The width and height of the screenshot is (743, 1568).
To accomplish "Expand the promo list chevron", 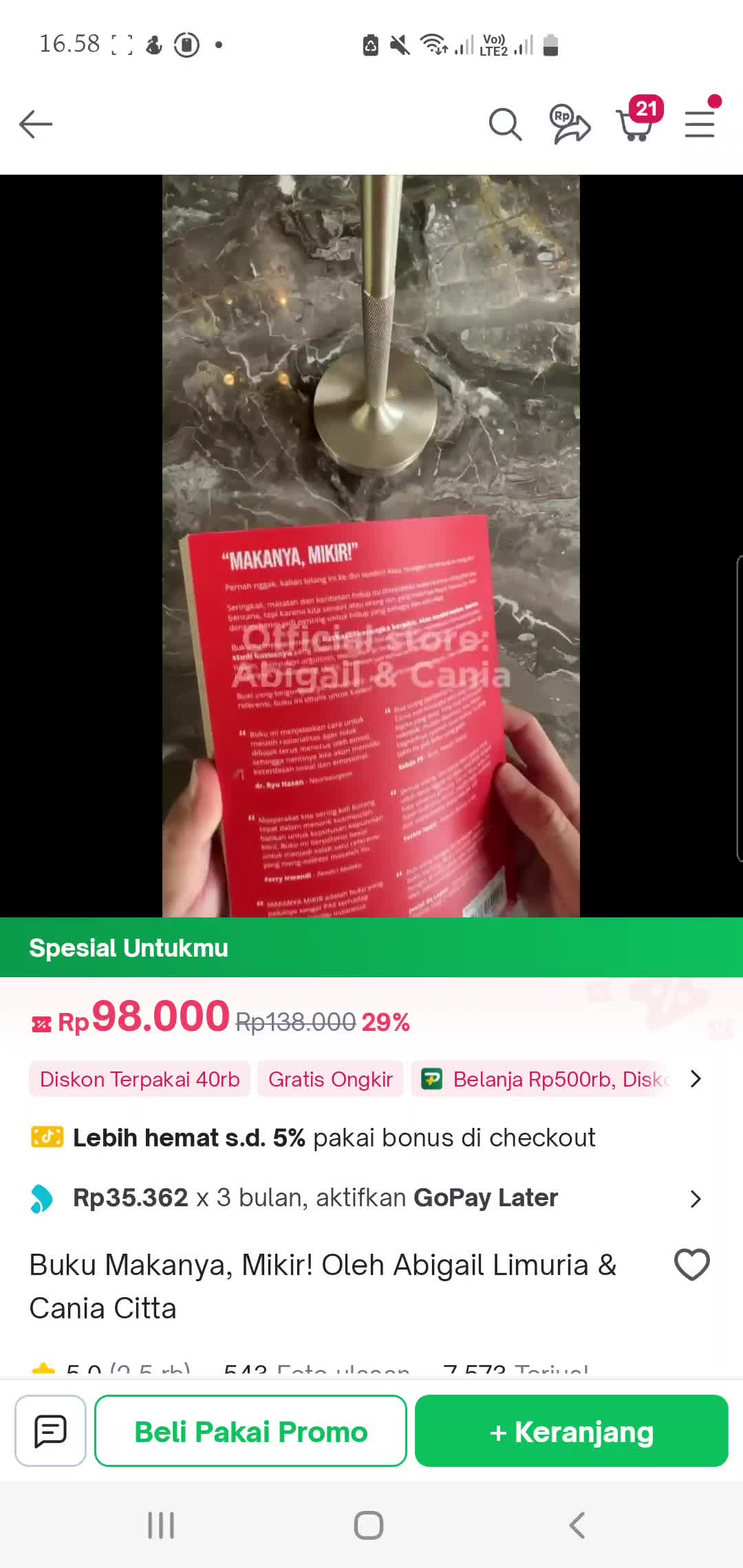I will pyautogui.click(x=696, y=1079).
